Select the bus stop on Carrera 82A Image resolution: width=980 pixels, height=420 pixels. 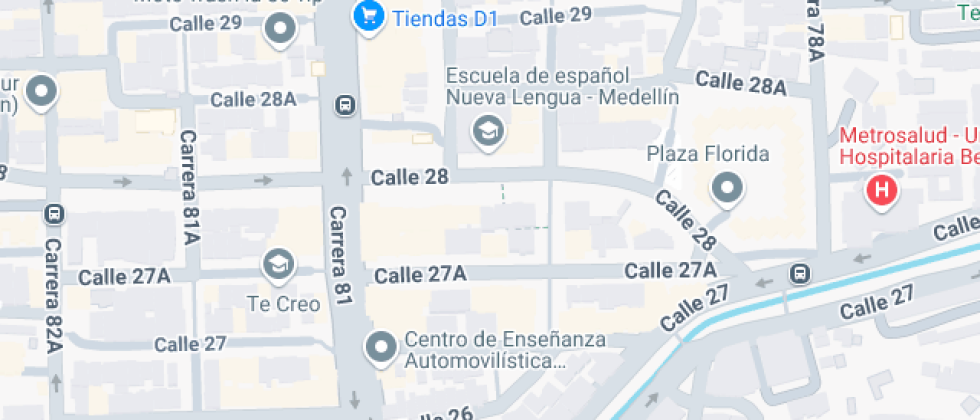[54, 215]
